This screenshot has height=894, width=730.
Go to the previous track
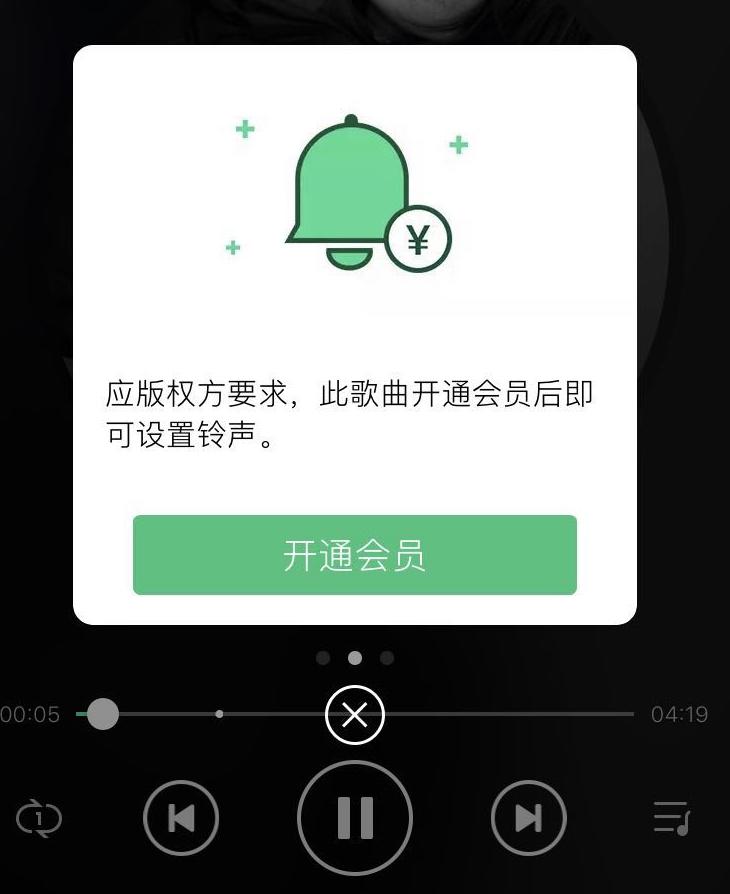click(181, 818)
